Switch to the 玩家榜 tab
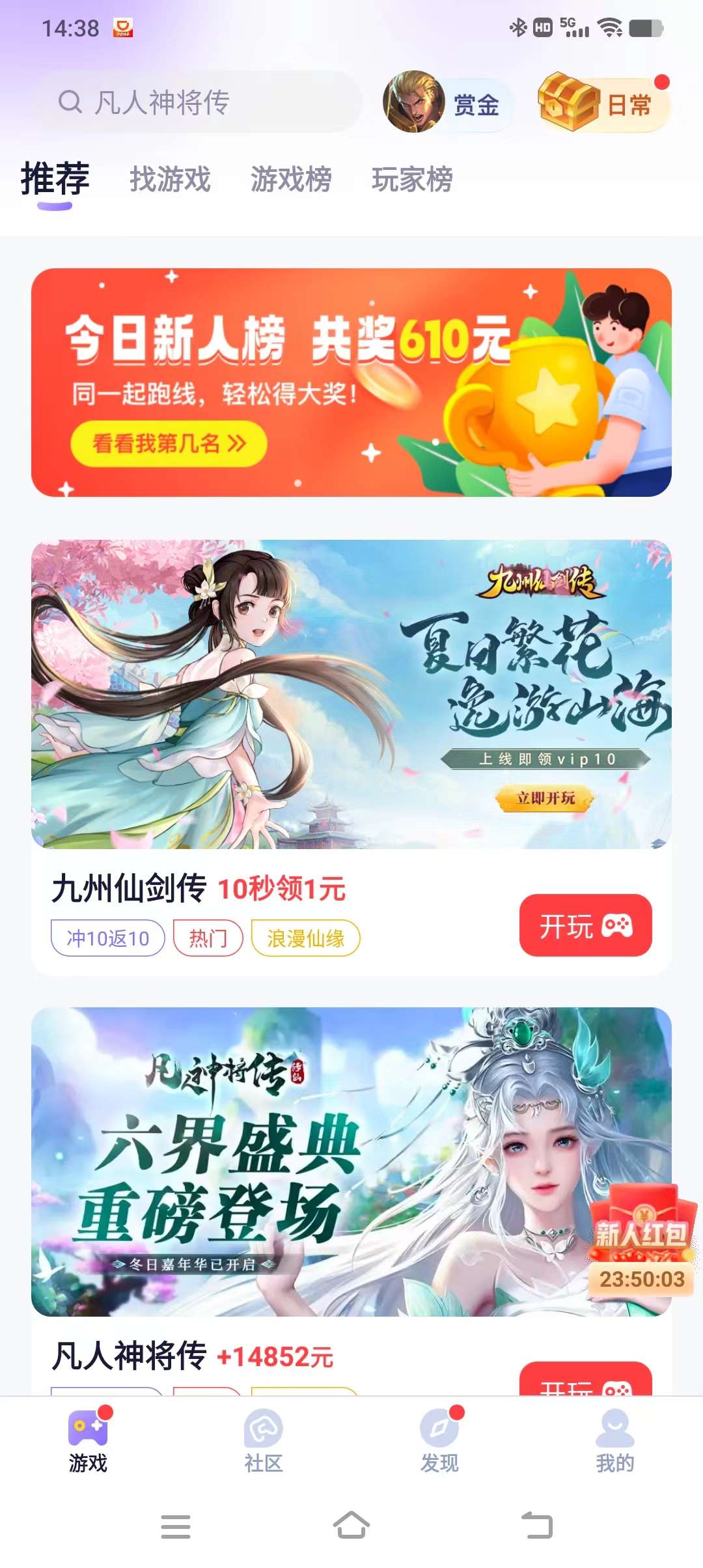703x1568 pixels. click(x=412, y=179)
